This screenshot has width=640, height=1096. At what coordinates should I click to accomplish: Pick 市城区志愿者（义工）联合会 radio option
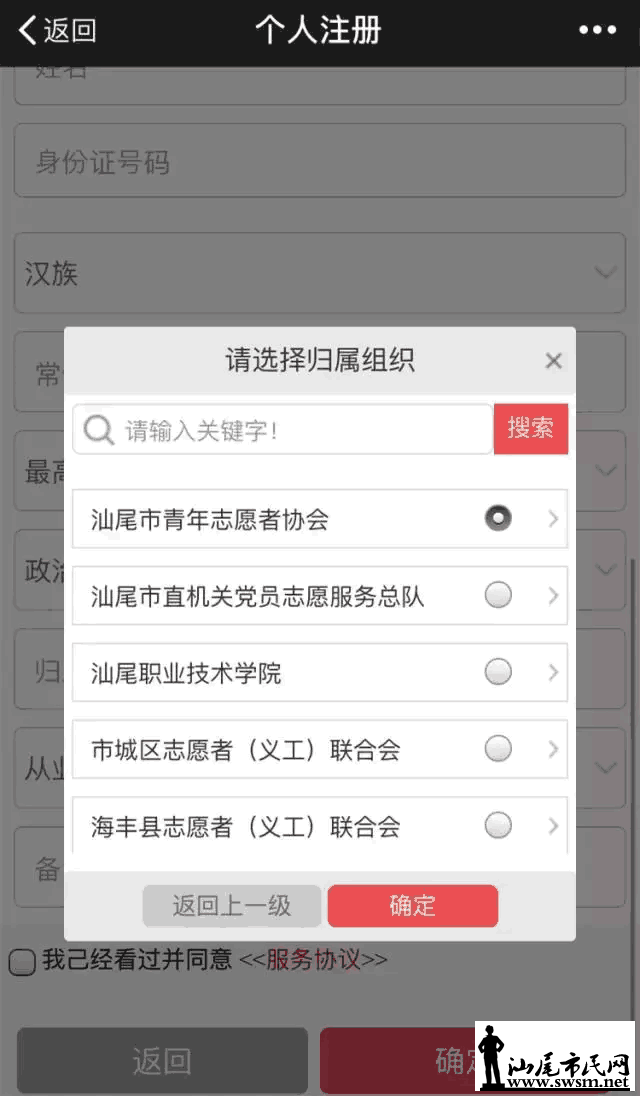(498, 748)
